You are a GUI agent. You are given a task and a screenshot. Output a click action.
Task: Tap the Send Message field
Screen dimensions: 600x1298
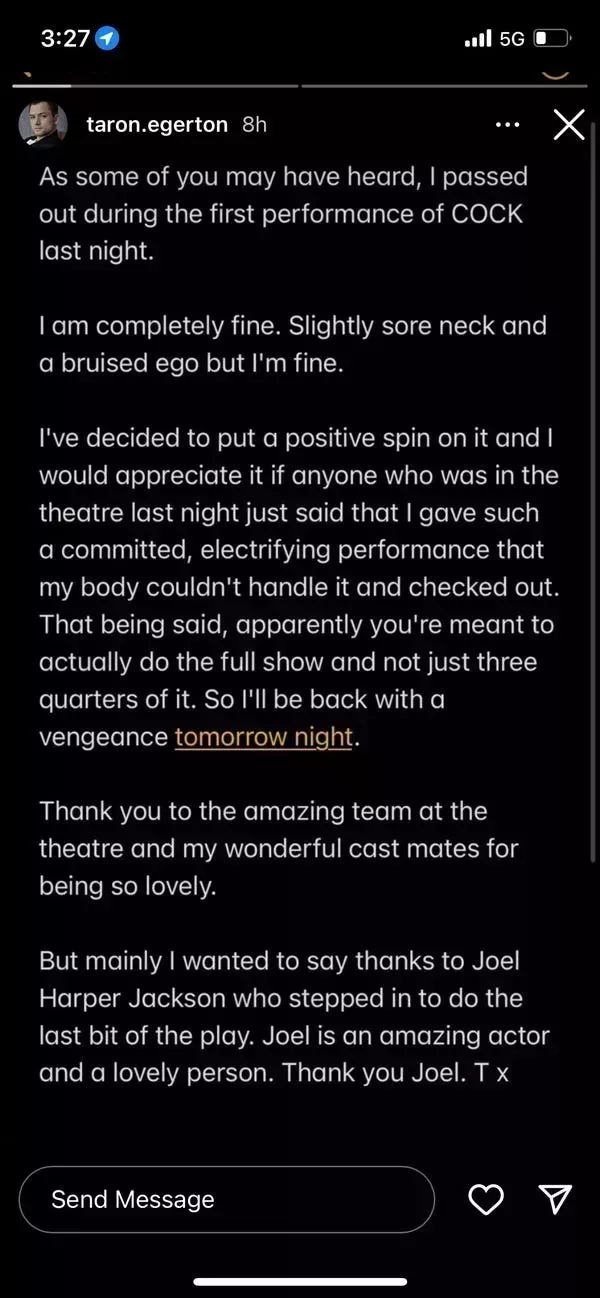(227, 1199)
